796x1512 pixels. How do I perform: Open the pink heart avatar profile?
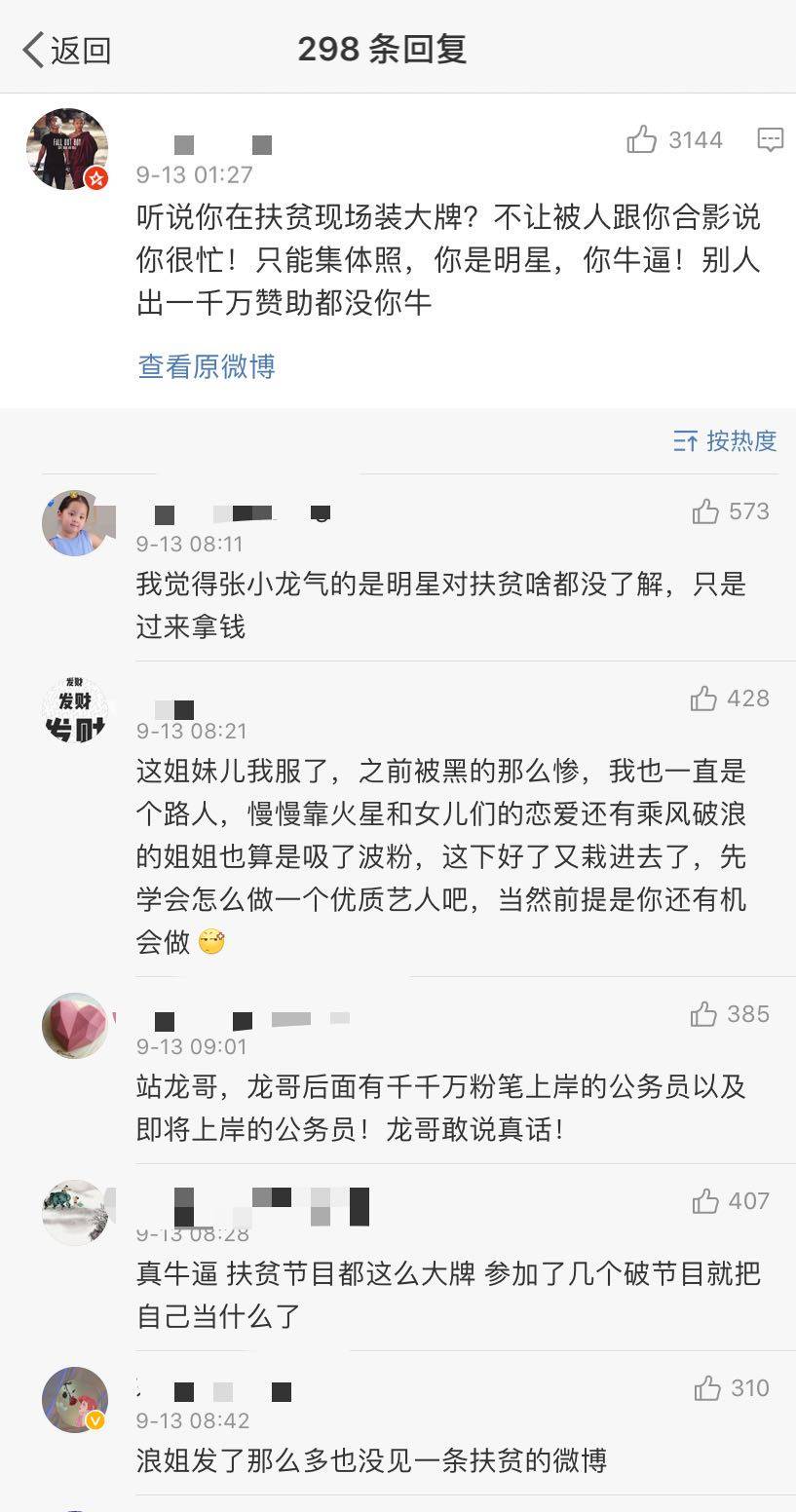tap(74, 1026)
